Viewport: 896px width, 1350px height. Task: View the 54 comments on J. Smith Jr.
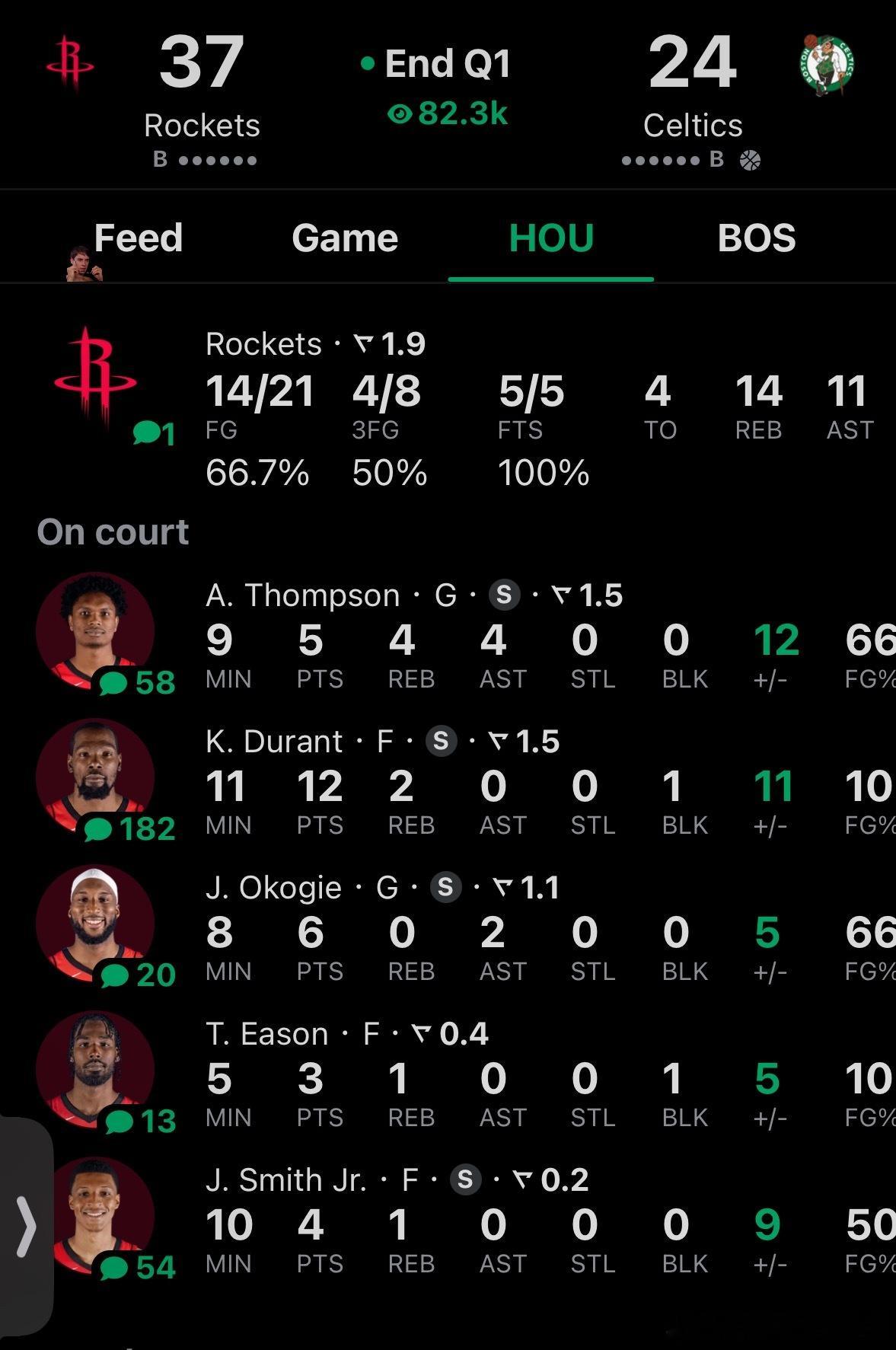139,1267
